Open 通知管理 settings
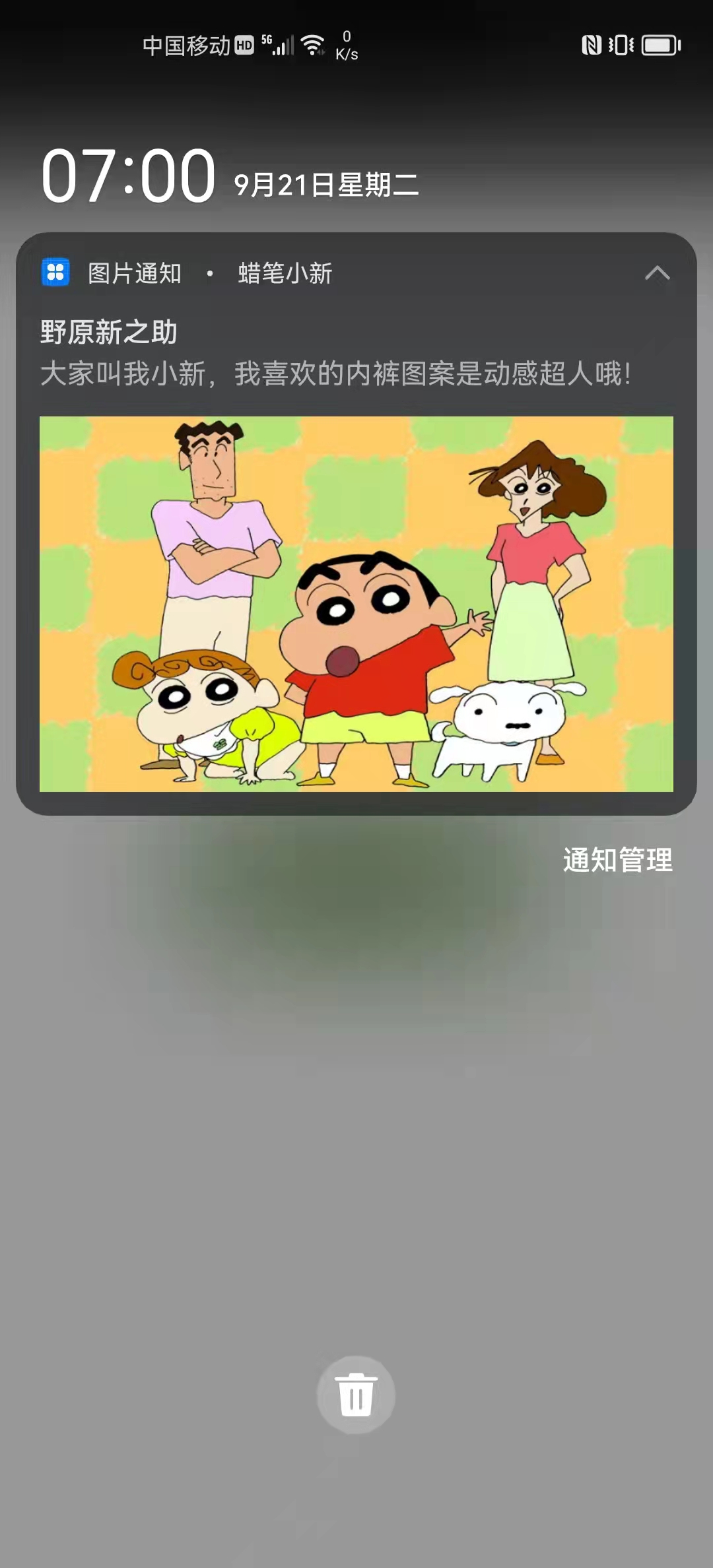713x1568 pixels. pyautogui.click(x=617, y=860)
